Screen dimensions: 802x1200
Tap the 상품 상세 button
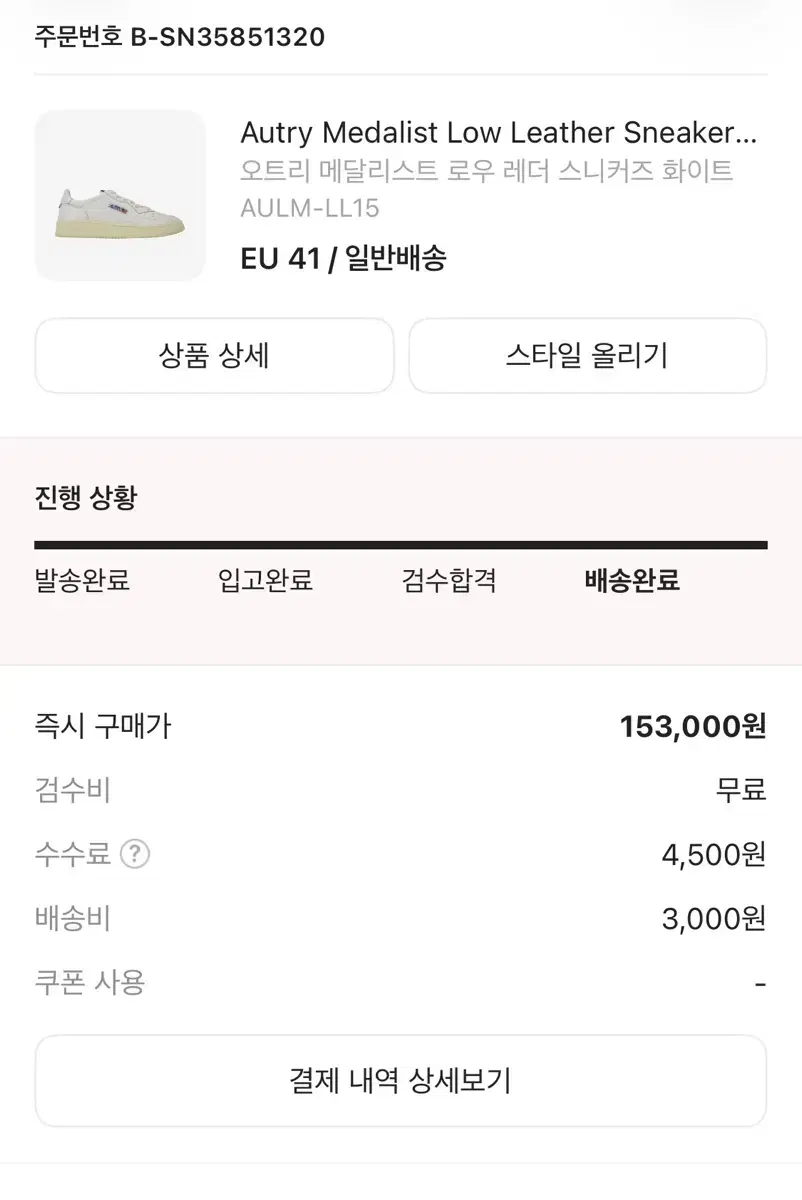coord(214,356)
